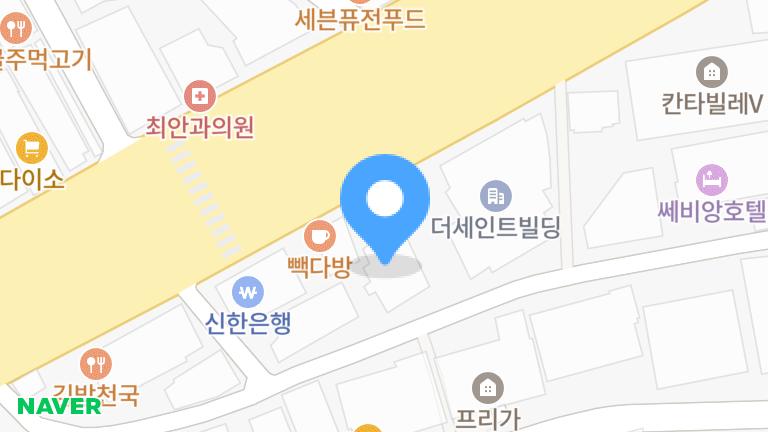768x432 pixels.
Task: Select the 최안과의원 clinic marker
Action: click(x=200, y=96)
